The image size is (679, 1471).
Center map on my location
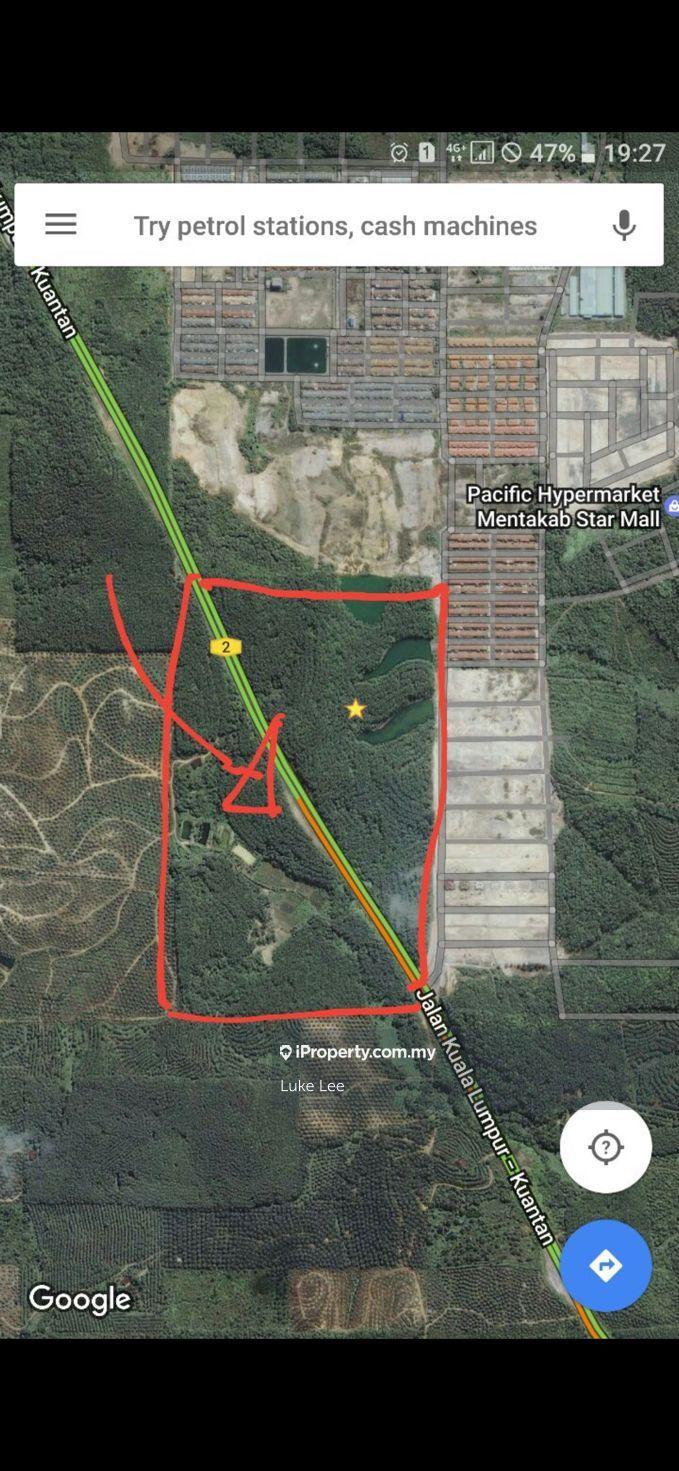click(605, 1147)
